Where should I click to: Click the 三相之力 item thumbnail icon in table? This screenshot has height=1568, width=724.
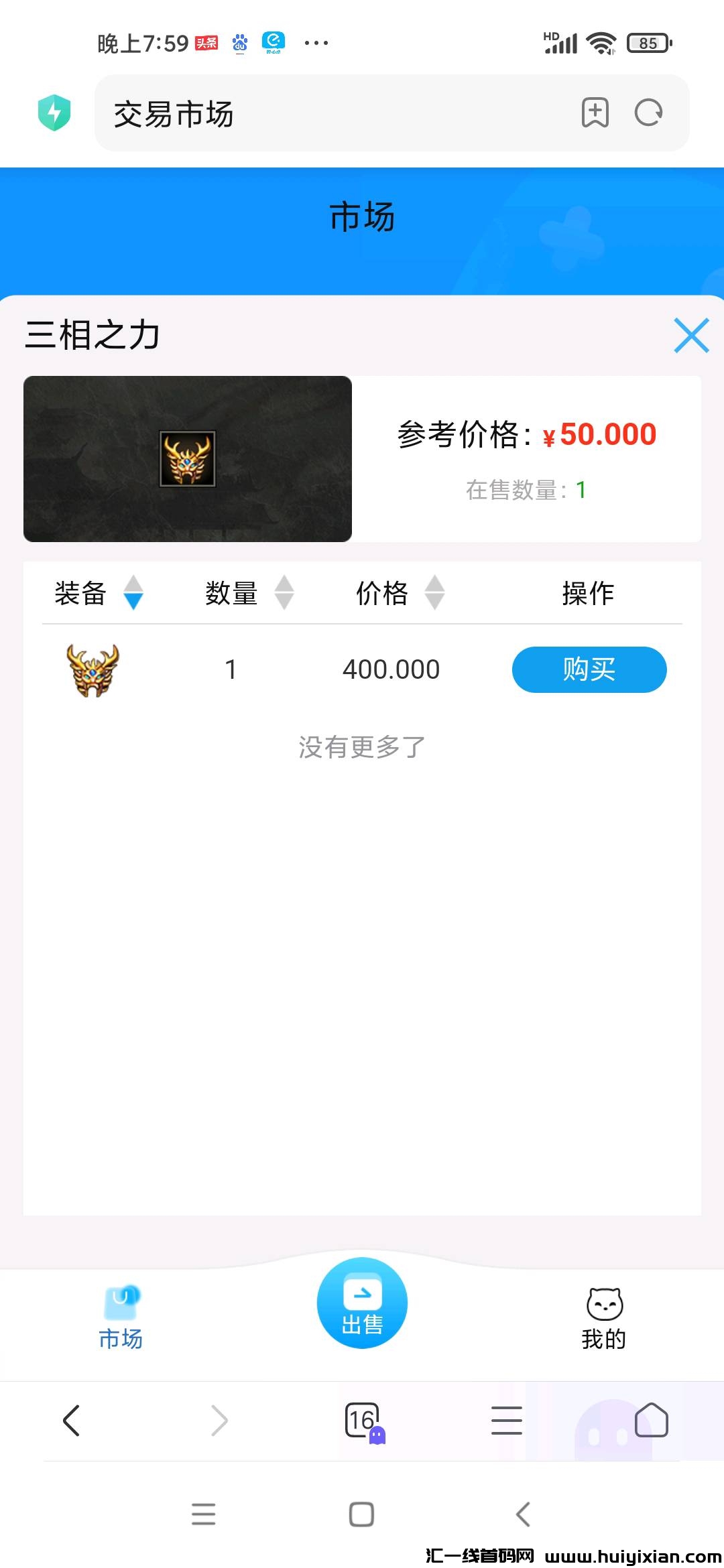[x=93, y=669]
